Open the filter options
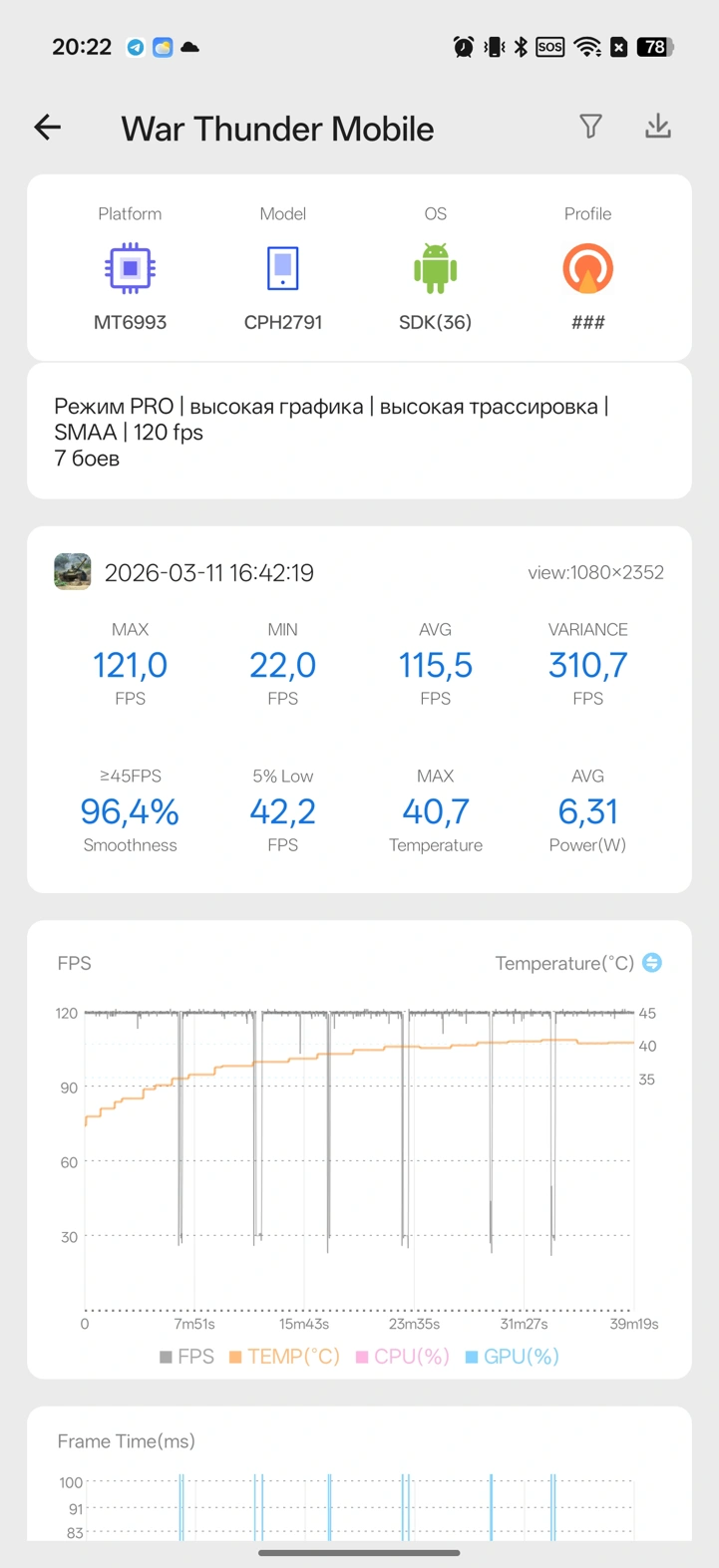 click(590, 127)
